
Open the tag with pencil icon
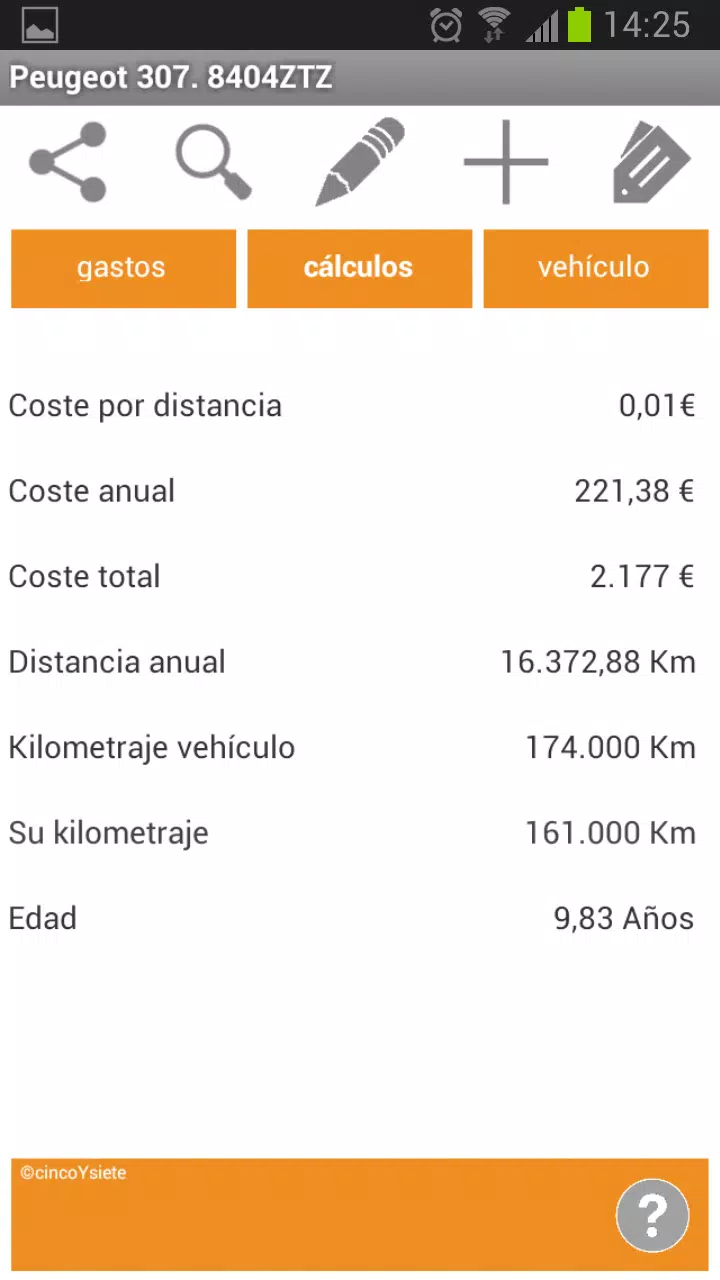click(x=651, y=162)
